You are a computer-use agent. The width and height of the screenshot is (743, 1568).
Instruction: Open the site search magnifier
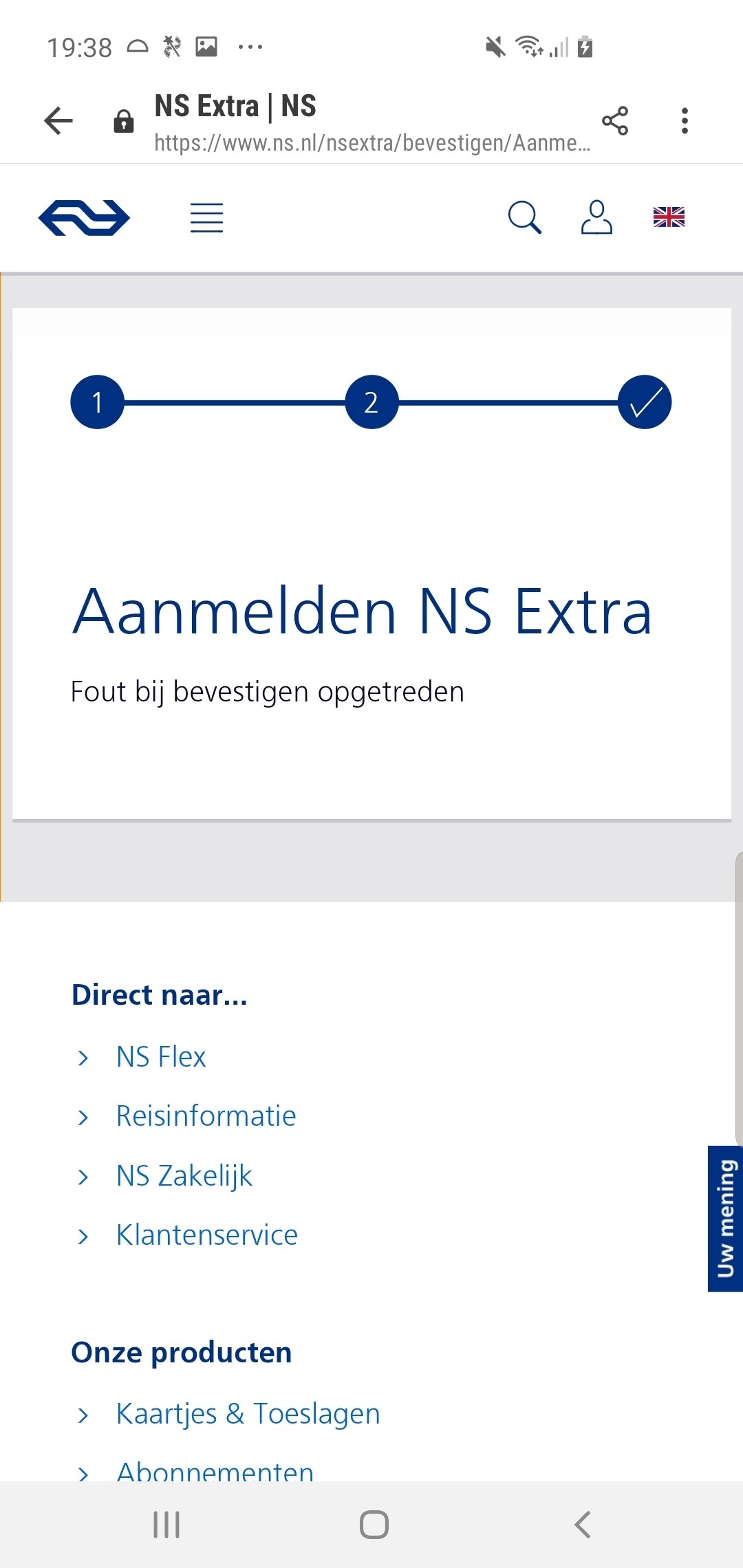(524, 218)
